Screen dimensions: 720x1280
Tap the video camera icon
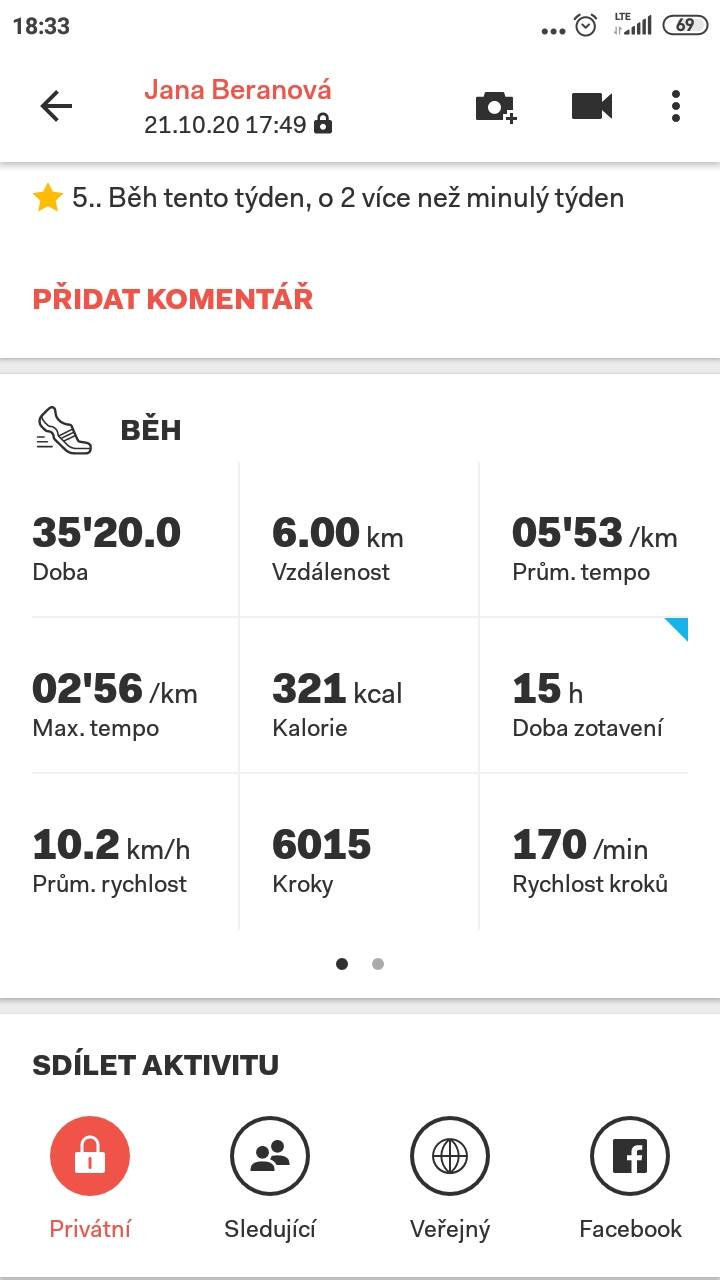(592, 106)
